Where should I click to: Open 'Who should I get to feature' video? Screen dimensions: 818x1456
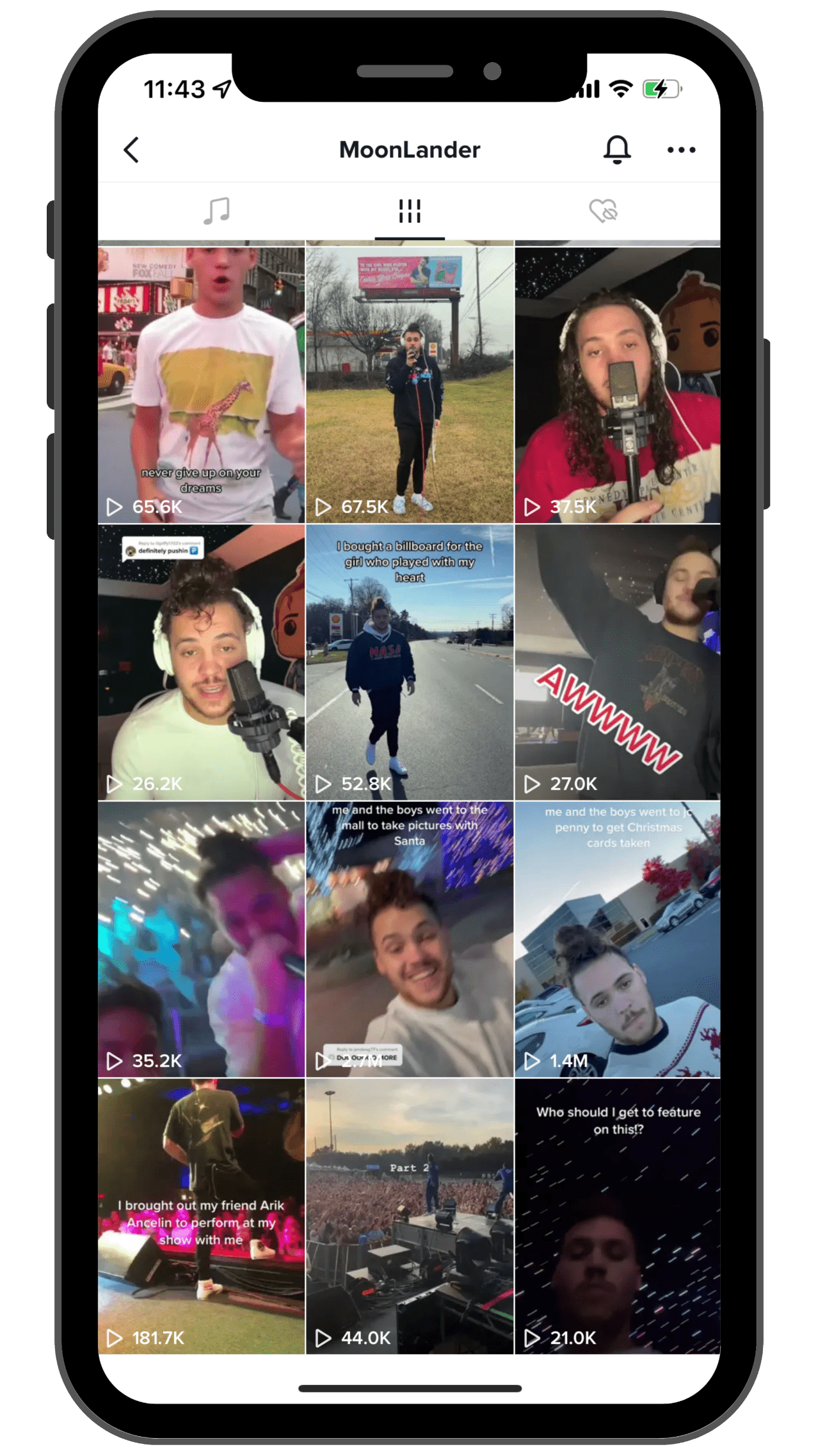click(x=618, y=1217)
